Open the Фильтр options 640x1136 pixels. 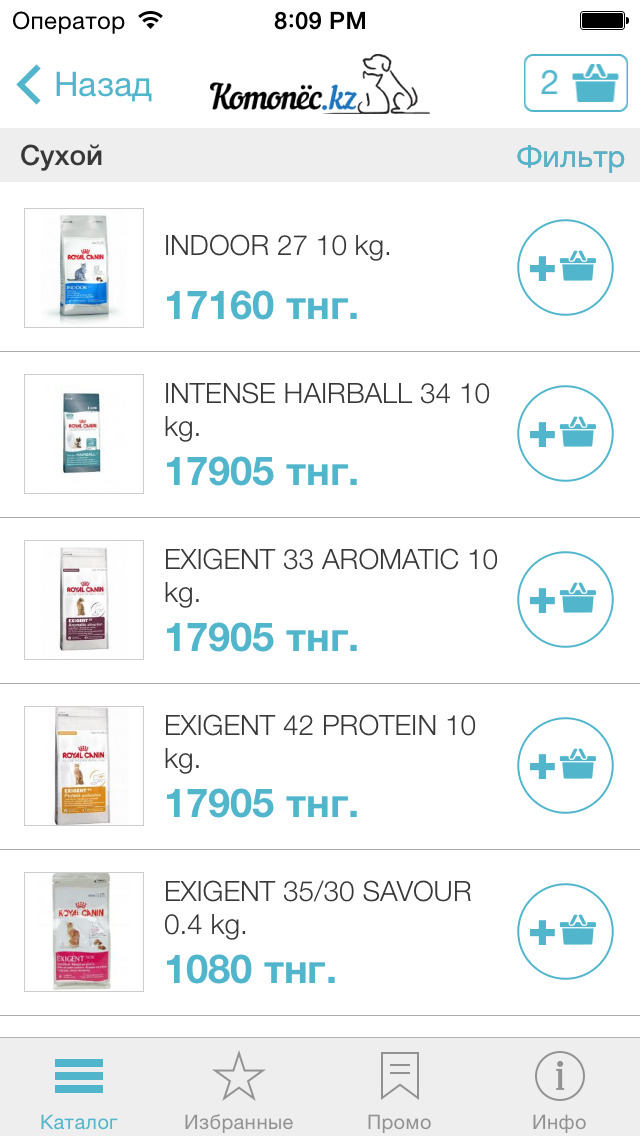tap(570, 157)
